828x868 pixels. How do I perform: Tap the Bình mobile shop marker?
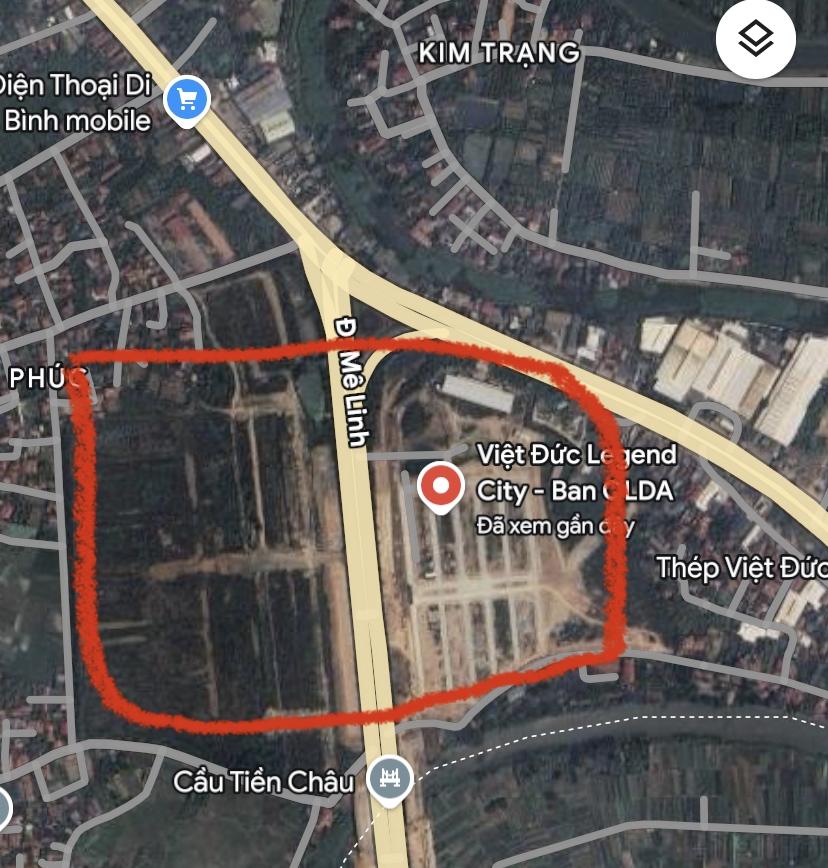coord(187,101)
